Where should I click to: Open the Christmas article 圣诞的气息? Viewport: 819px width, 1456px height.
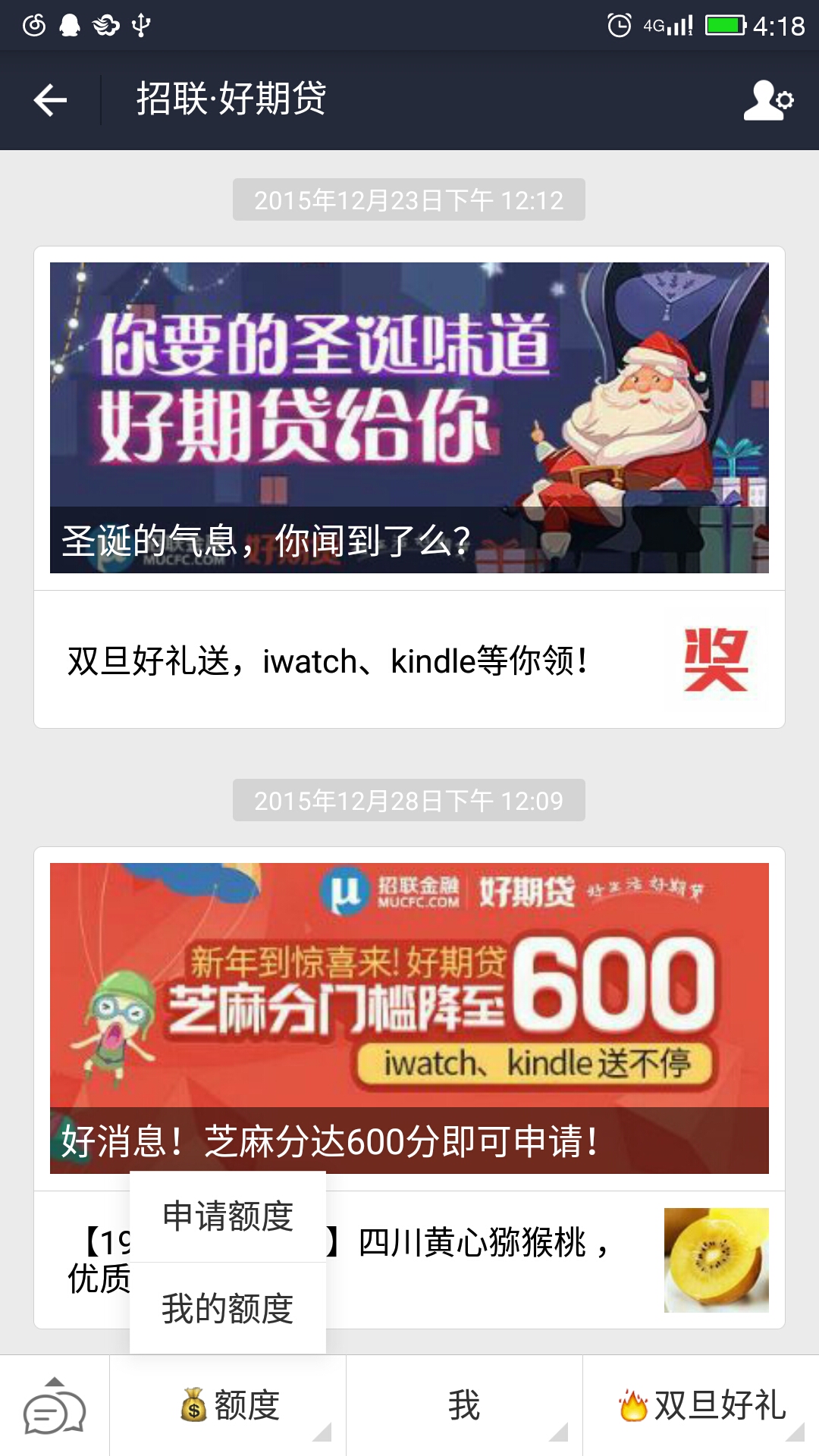click(x=409, y=417)
